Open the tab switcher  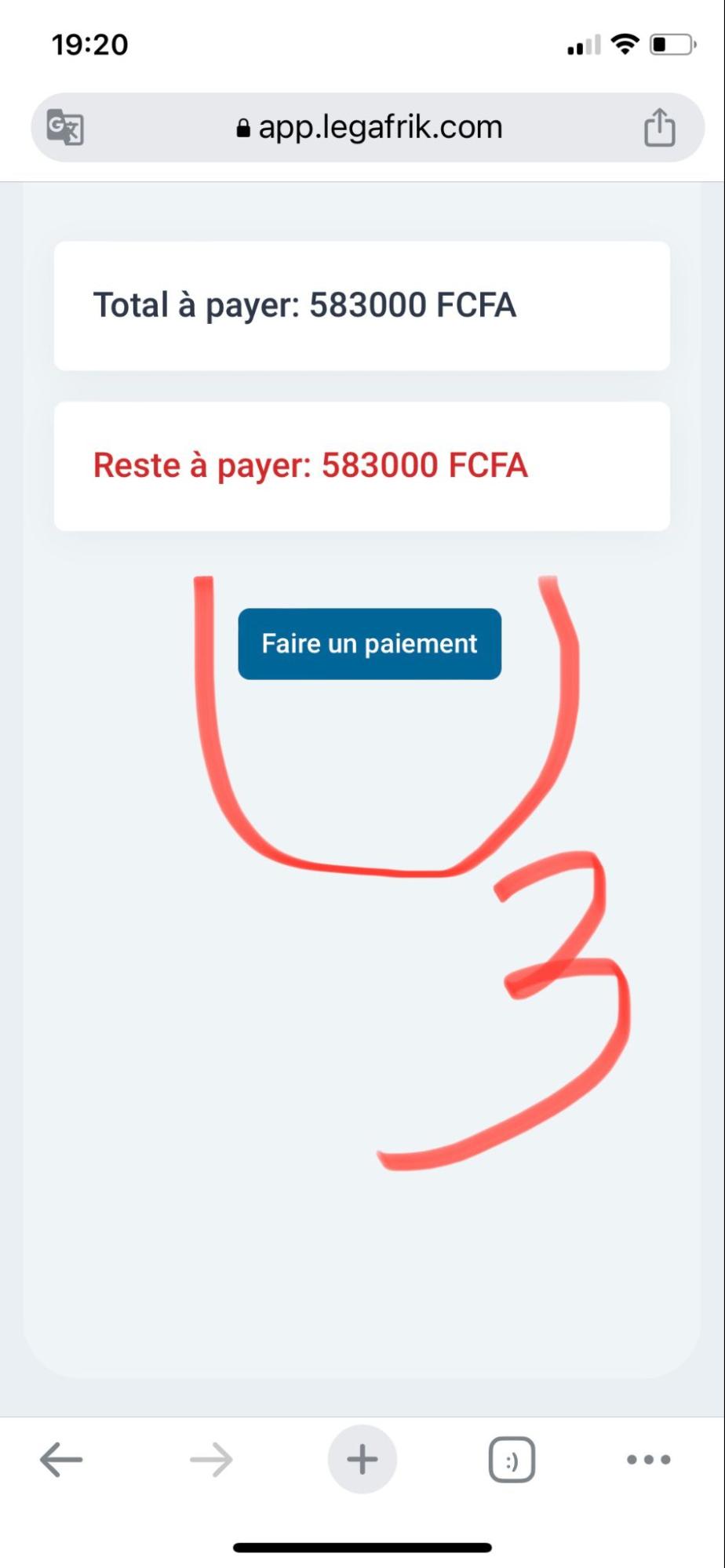pyautogui.click(x=512, y=1460)
